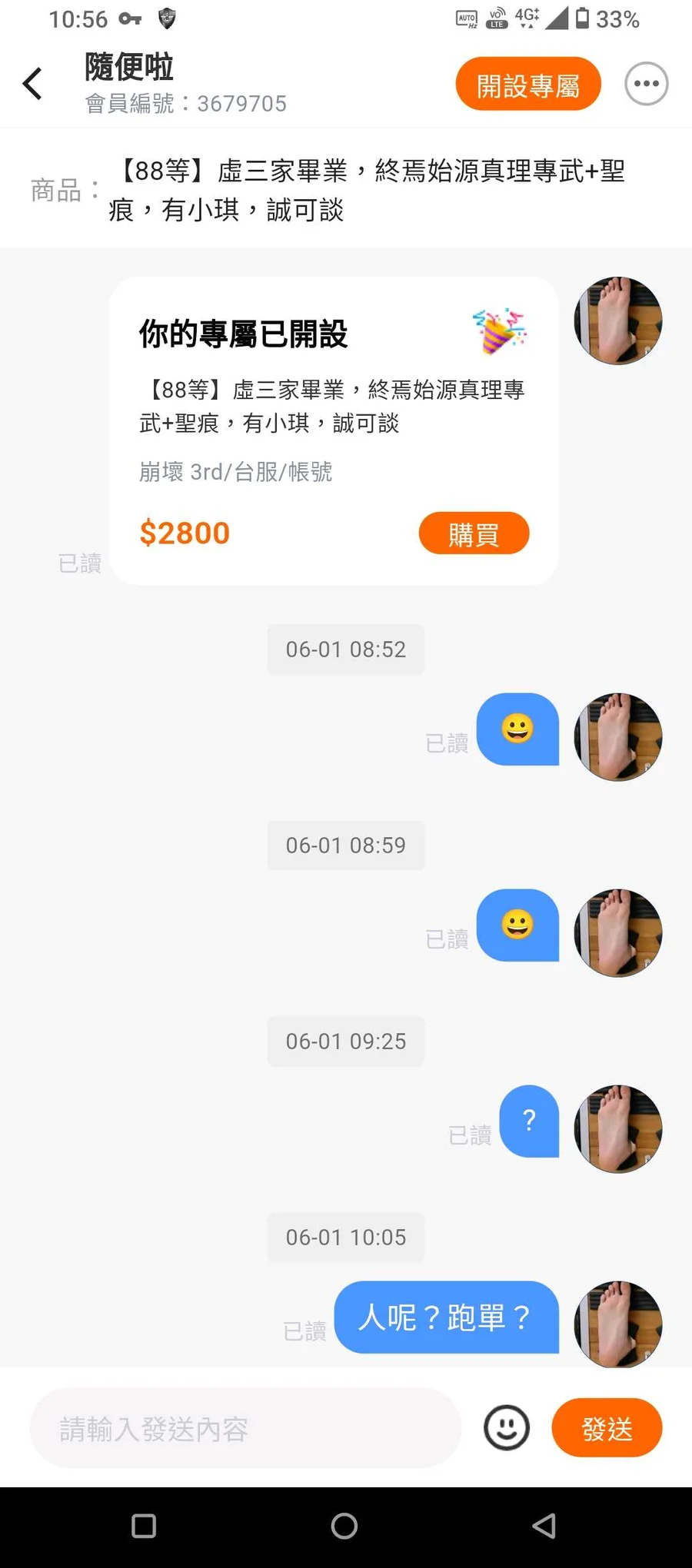The width and height of the screenshot is (692, 1568).
Task: Open the emoji picker
Action: click(506, 1428)
